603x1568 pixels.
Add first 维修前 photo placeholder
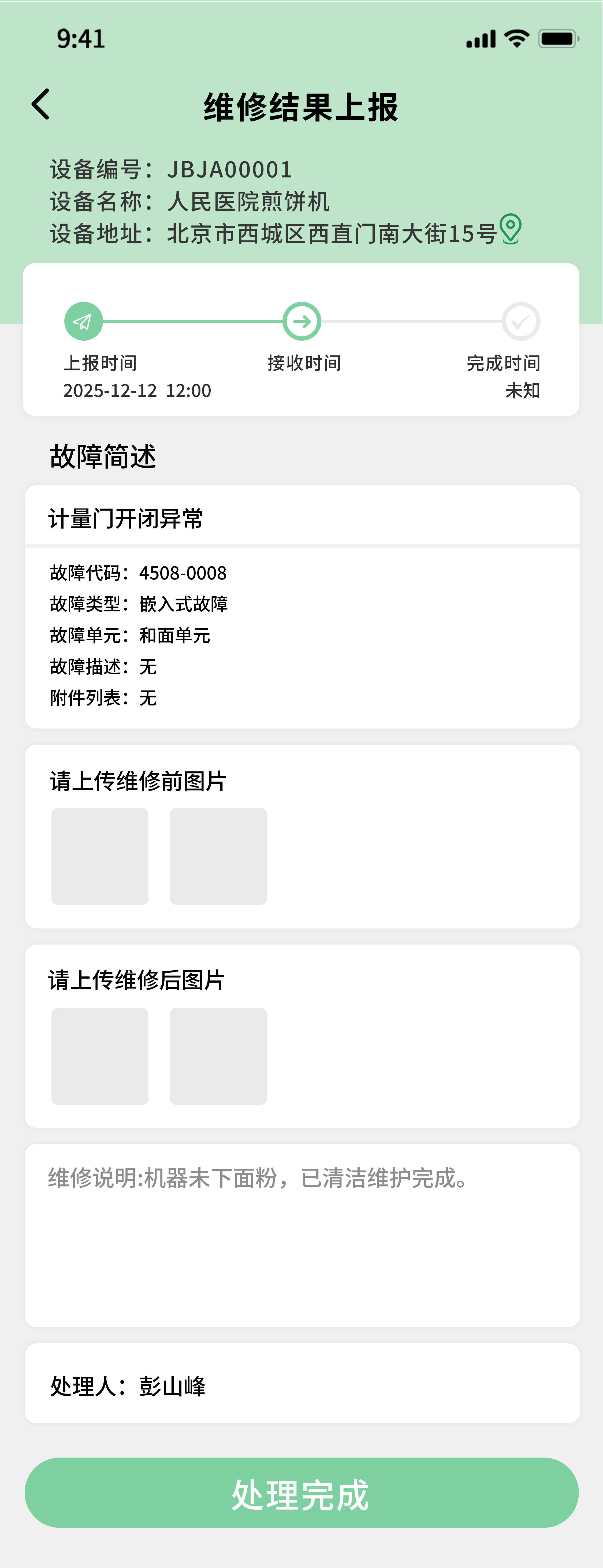(x=100, y=856)
